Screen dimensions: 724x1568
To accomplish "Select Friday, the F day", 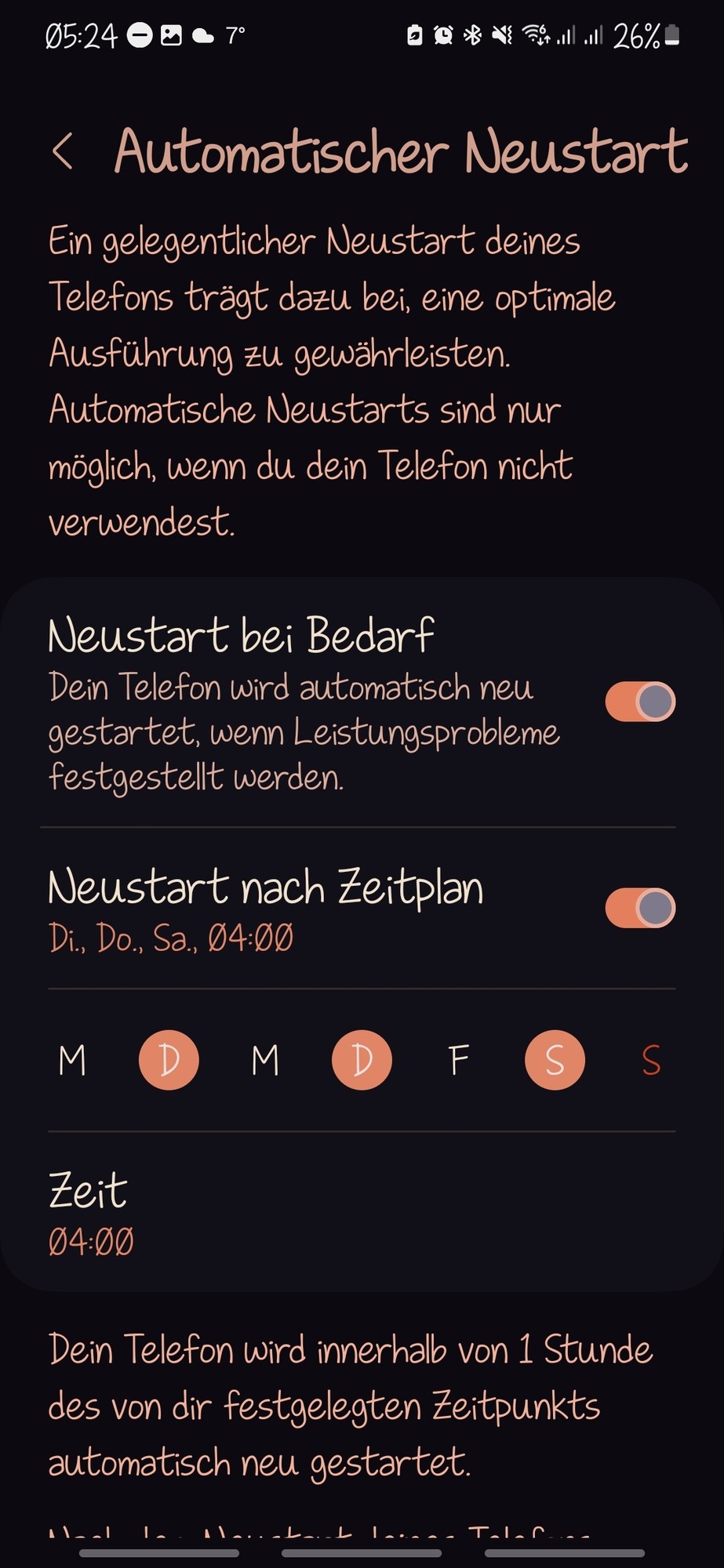I will coord(458,1060).
